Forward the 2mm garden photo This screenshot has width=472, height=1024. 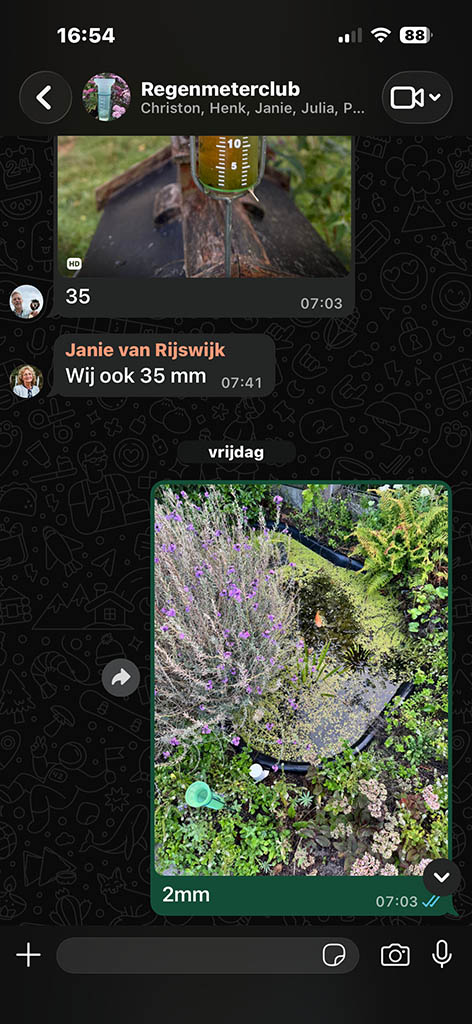[x=121, y=678]
